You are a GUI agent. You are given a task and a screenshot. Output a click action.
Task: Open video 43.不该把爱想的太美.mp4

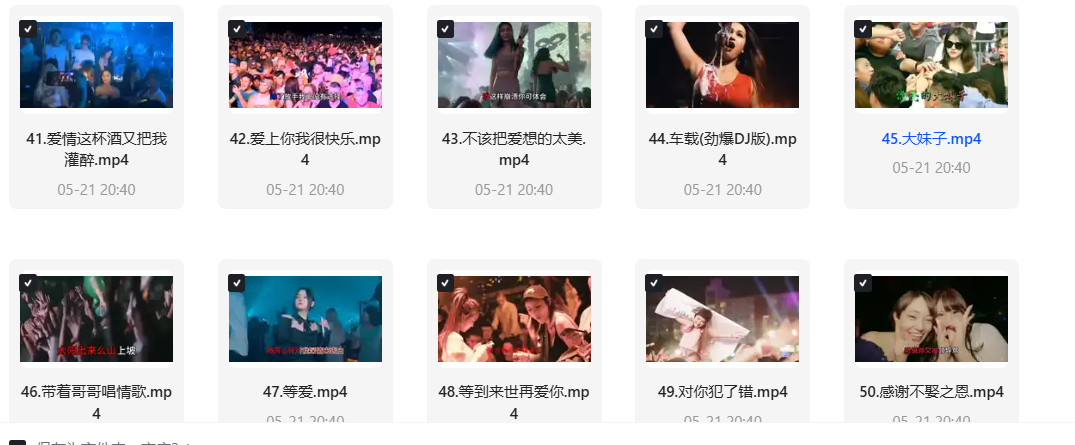514,66
